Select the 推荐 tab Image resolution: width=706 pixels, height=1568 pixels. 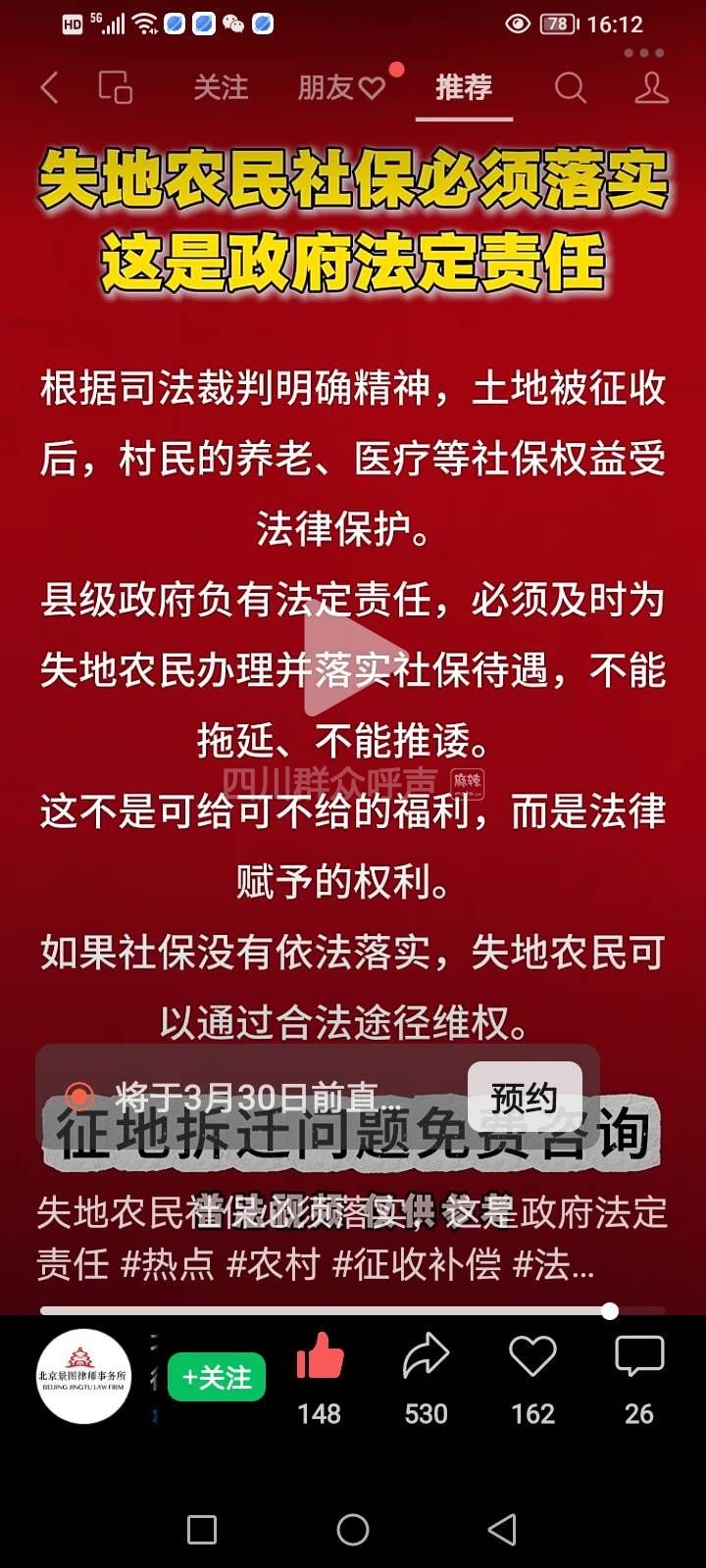coord(464,88)
